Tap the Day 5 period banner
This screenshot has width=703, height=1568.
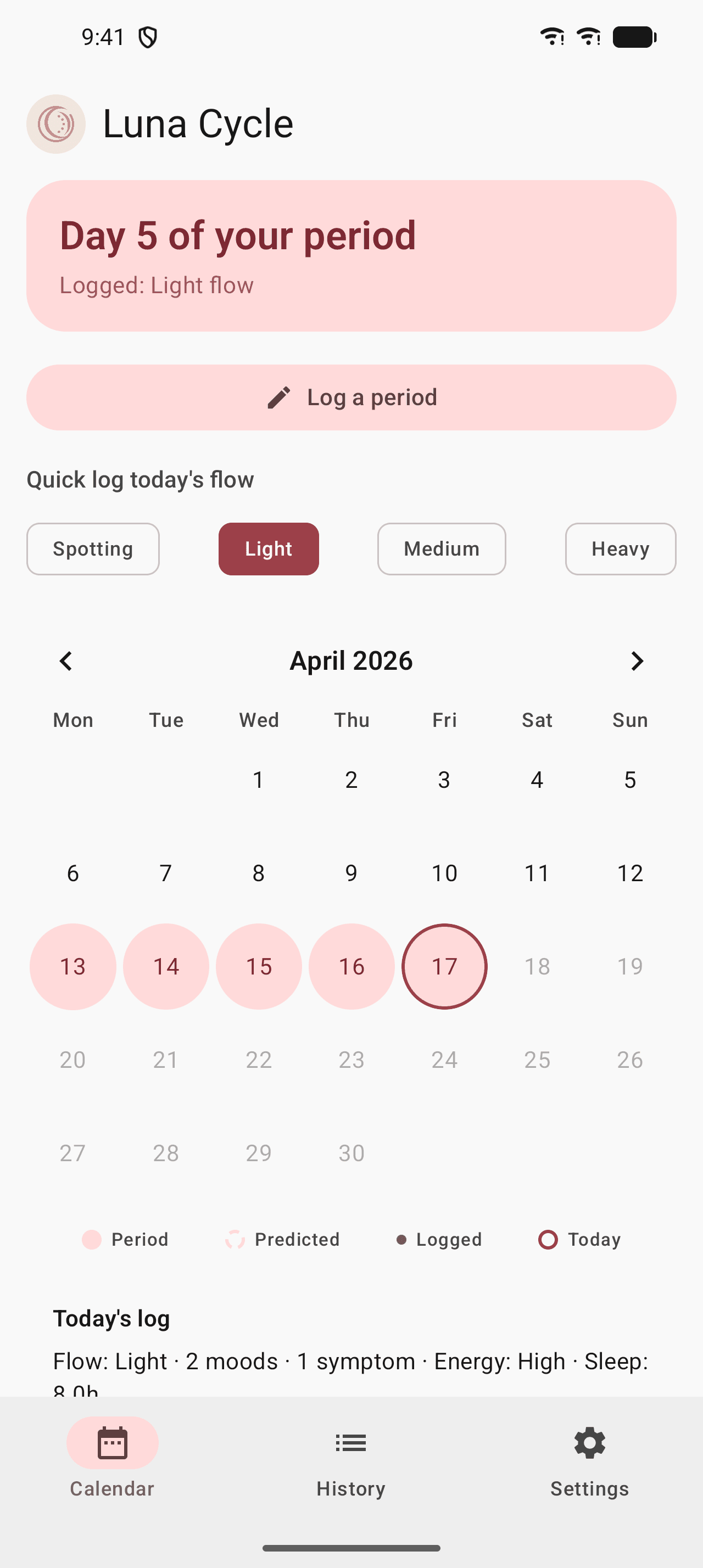click(351, 253)
